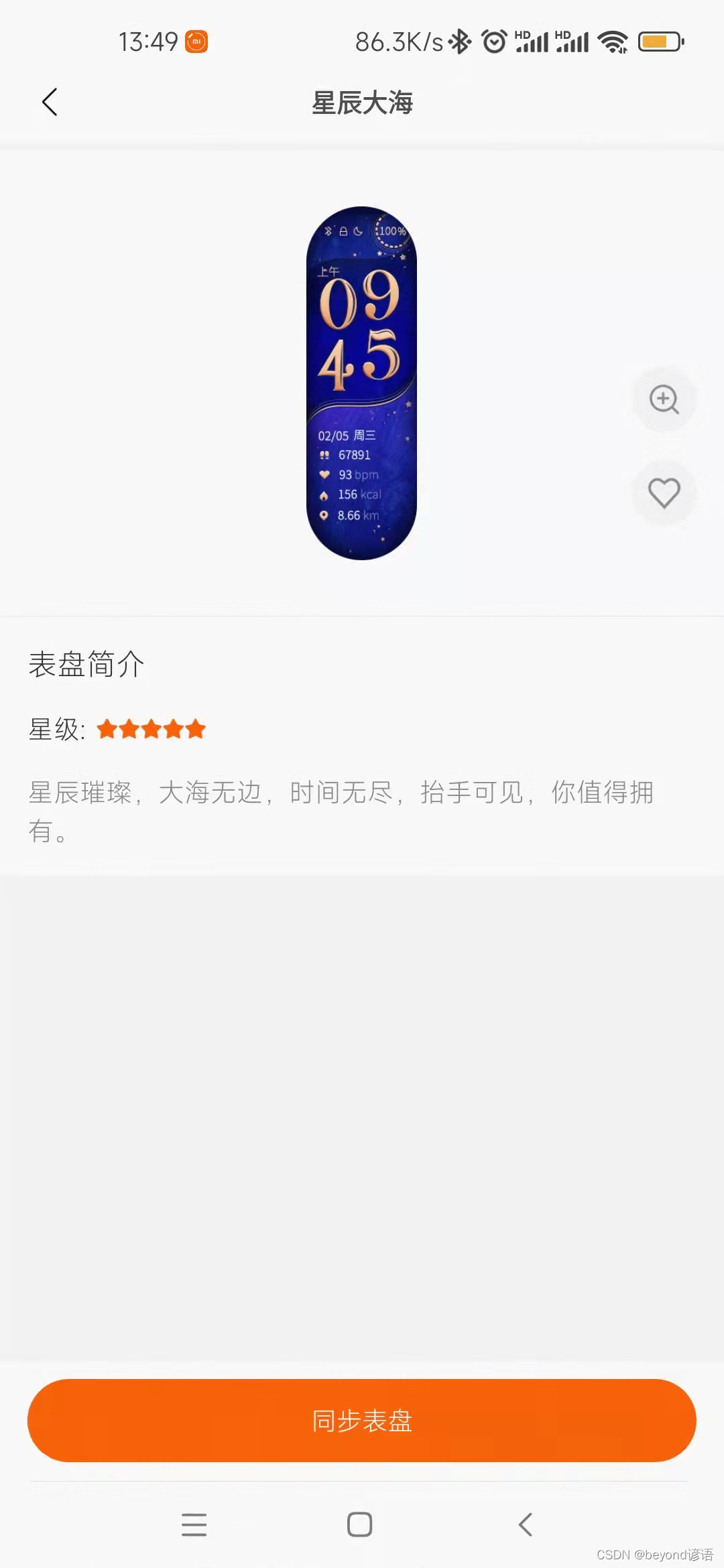Tap the magnifier to zoom the watch face
Viewport: 724px width, 1568px height.
664,400
